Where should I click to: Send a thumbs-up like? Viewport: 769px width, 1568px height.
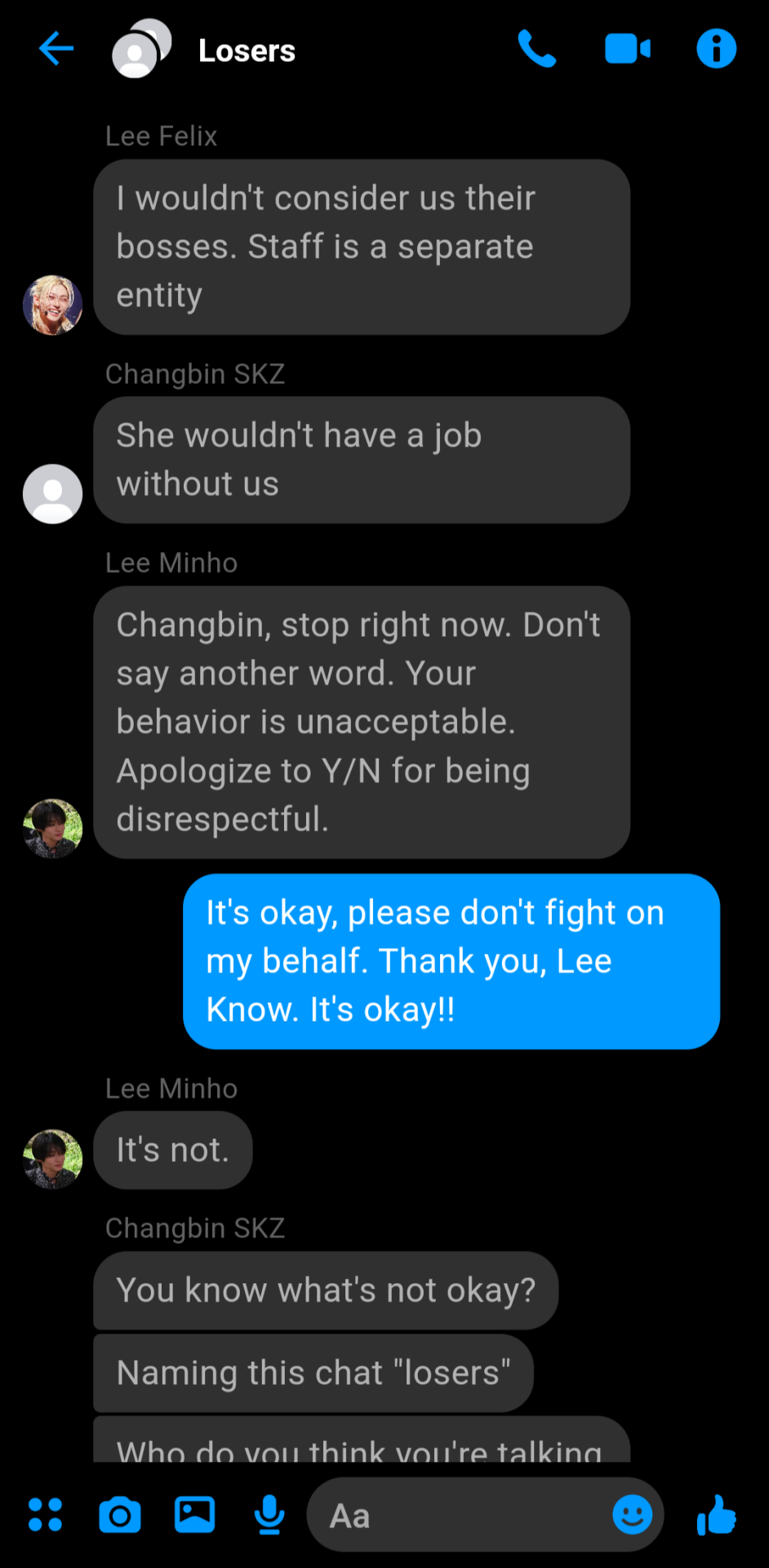point(716,1515)
